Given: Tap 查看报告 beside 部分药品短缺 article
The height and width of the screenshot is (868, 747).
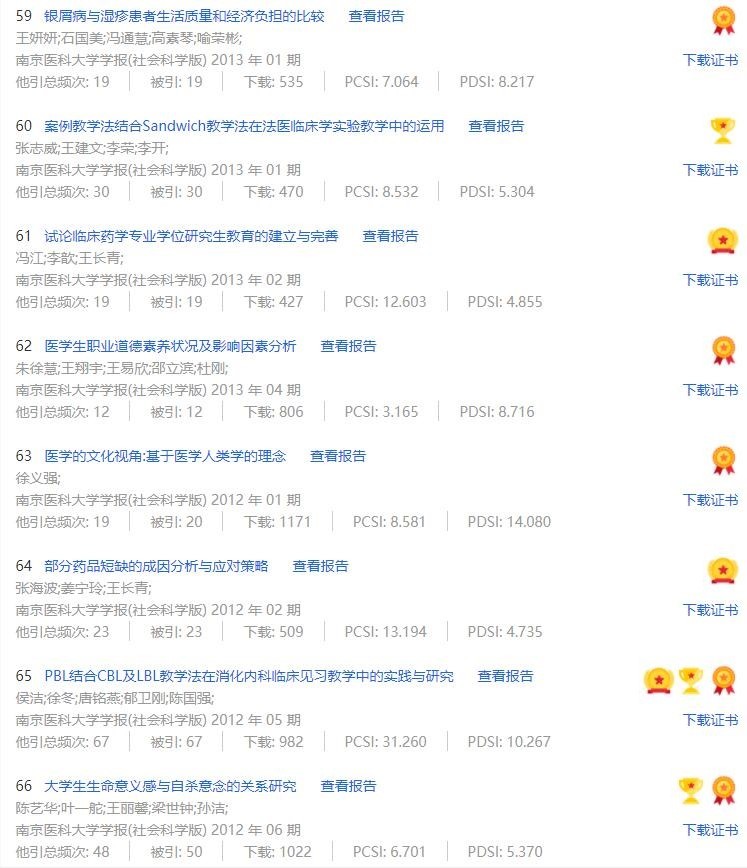Looking at the screenshot, I should pos(320,566).
